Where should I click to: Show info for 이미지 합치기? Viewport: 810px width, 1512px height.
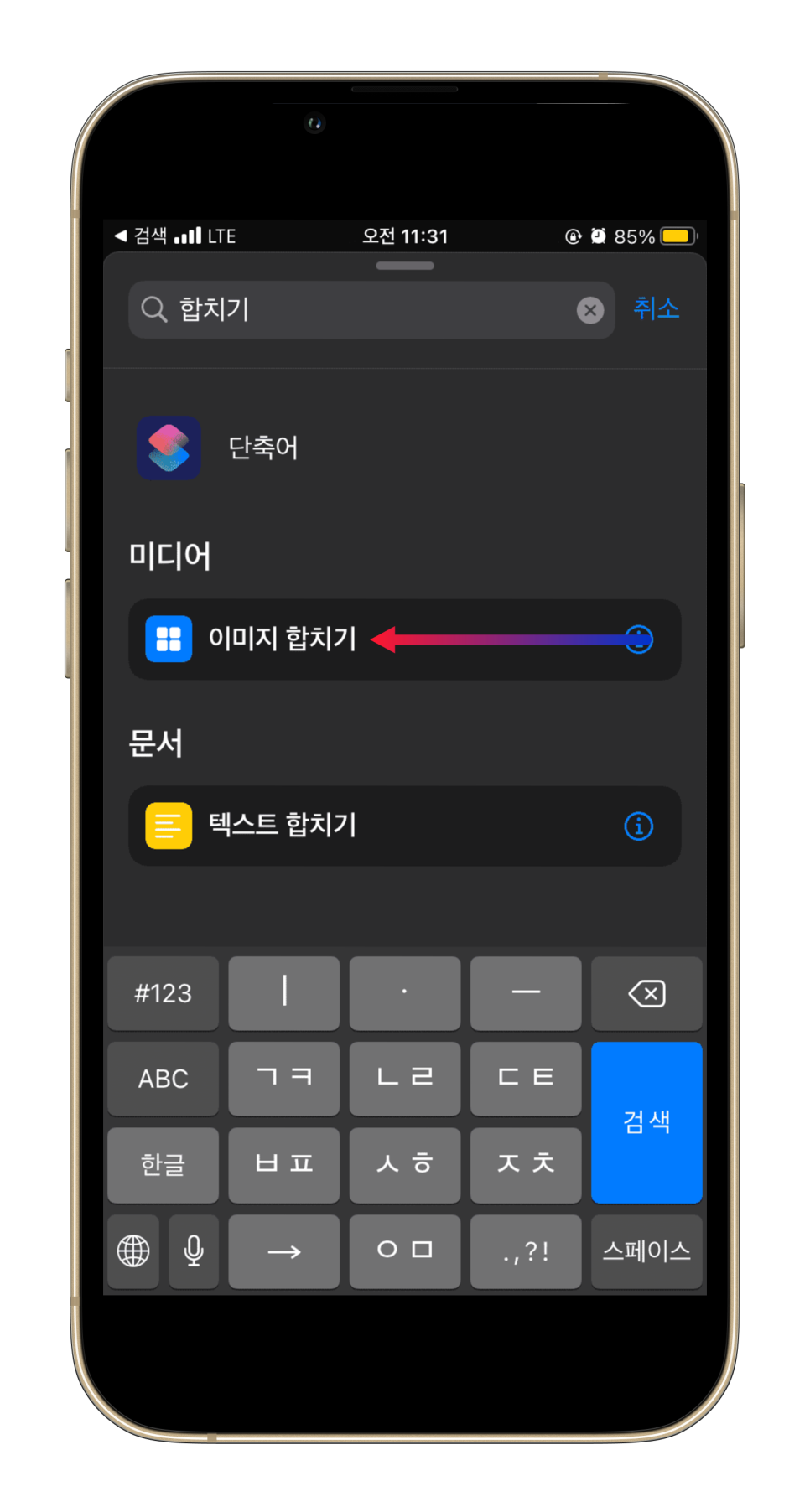coord(638,640)
